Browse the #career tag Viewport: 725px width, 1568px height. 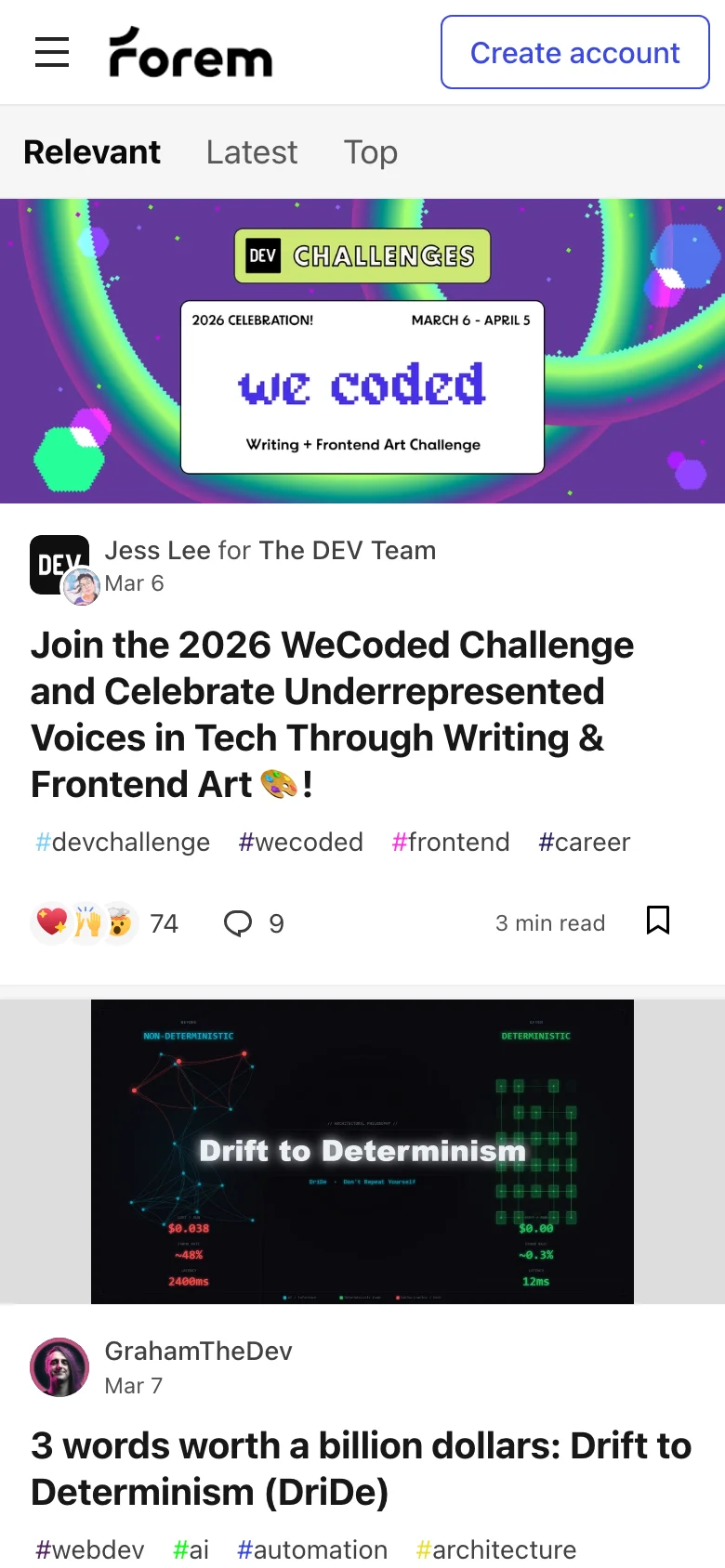(584, 843)
